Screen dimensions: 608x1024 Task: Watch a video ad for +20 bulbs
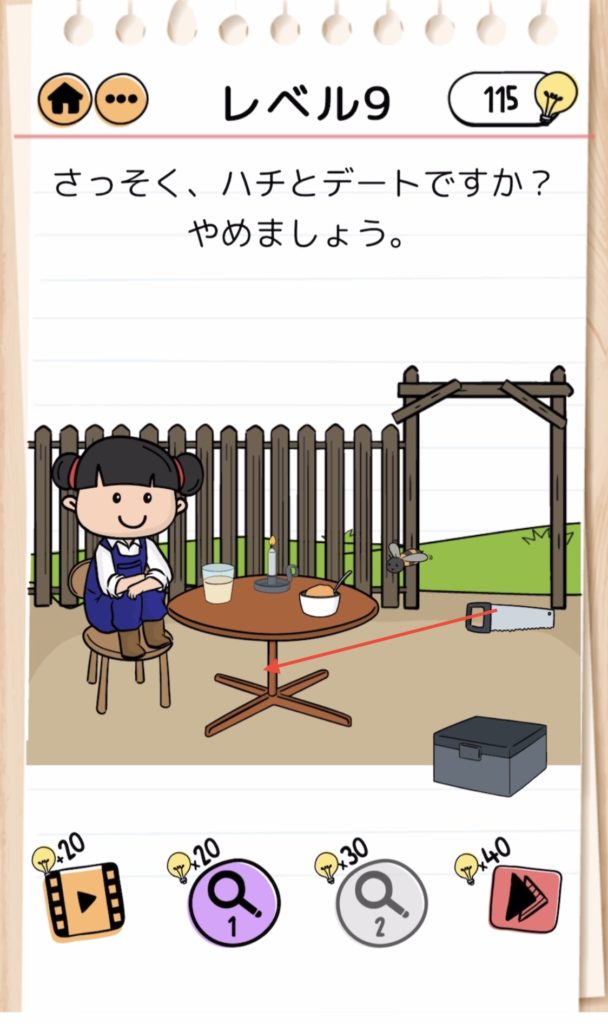click(86, 899)
